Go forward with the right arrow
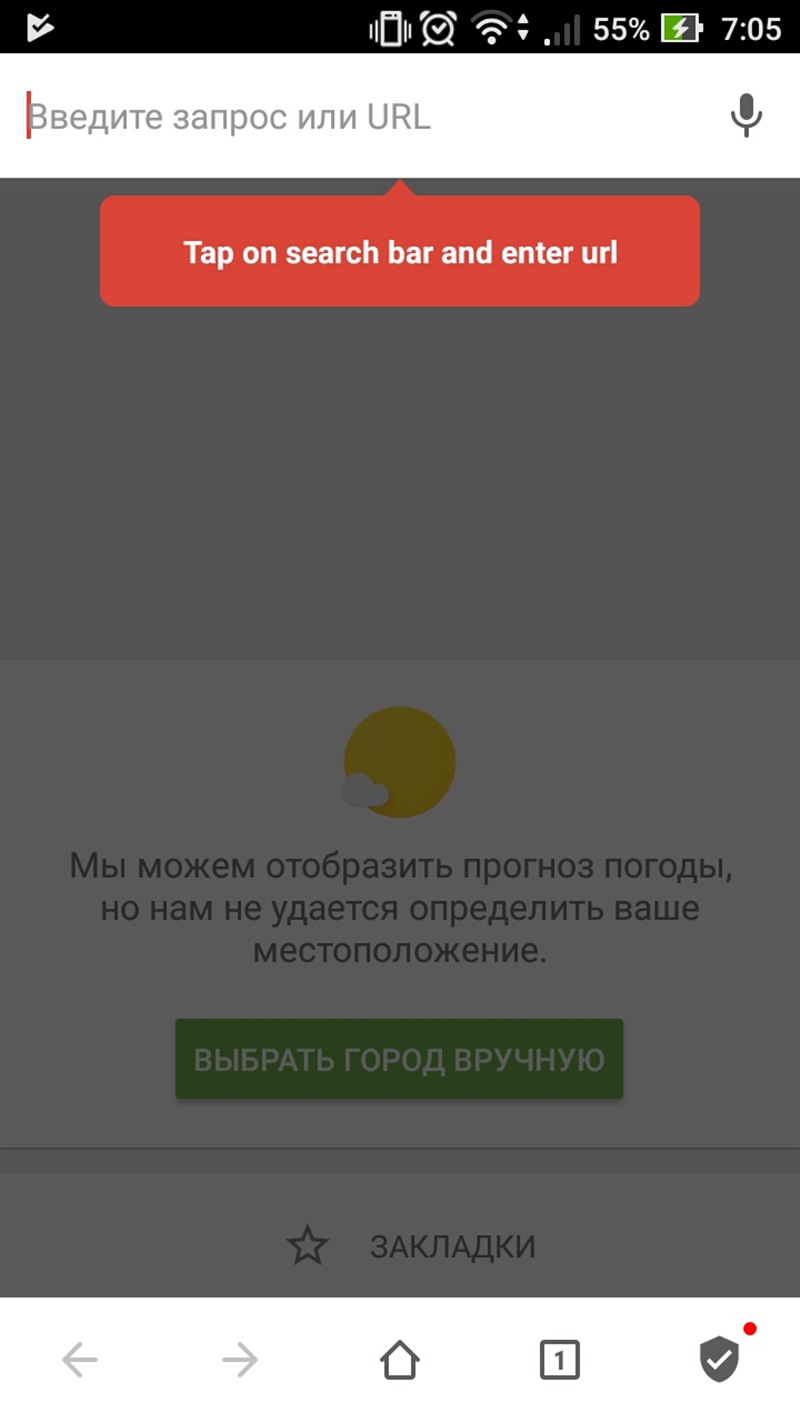The width and height of the screenshot is (800, 1422). pos(240,1360)
